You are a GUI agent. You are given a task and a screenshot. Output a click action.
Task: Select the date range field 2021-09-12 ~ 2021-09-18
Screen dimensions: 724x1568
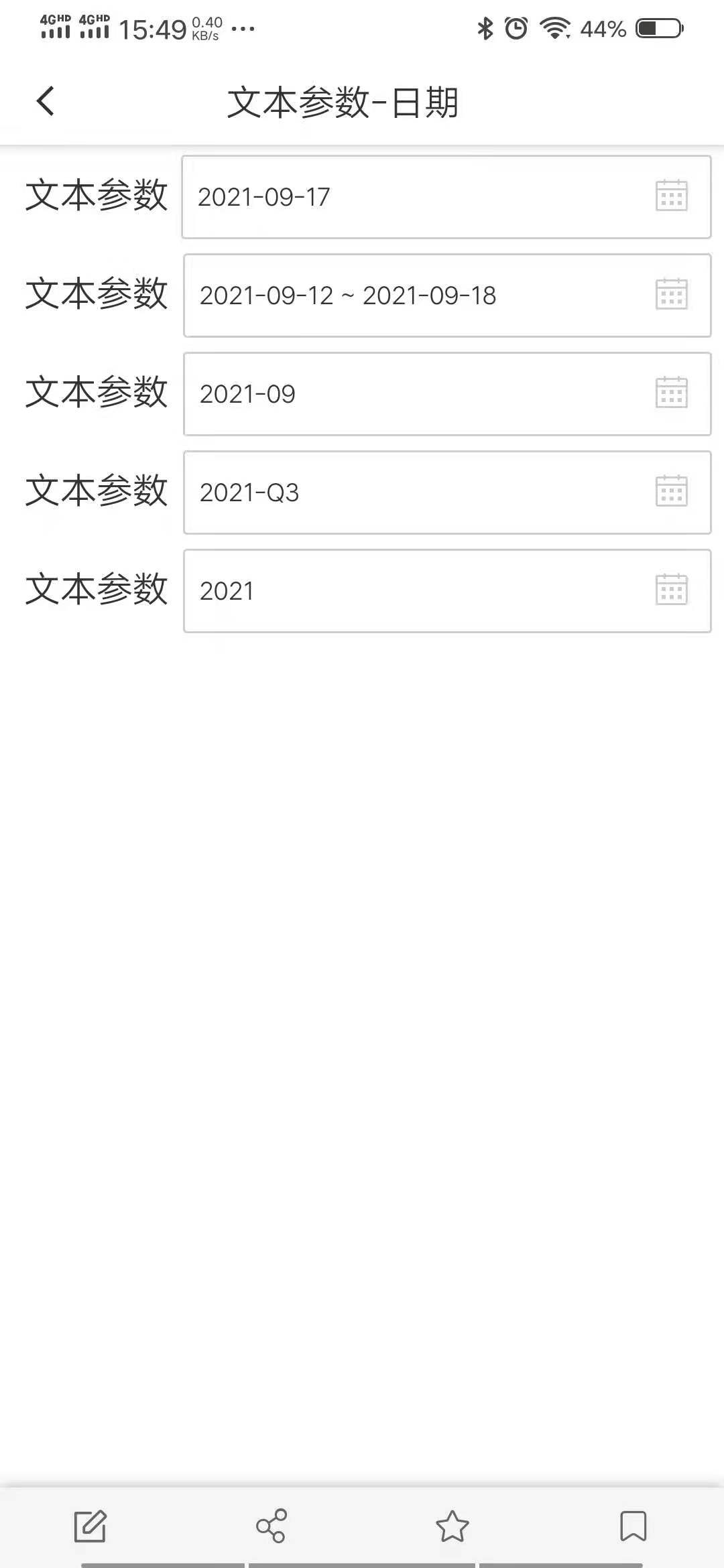(x=402, y=295)
